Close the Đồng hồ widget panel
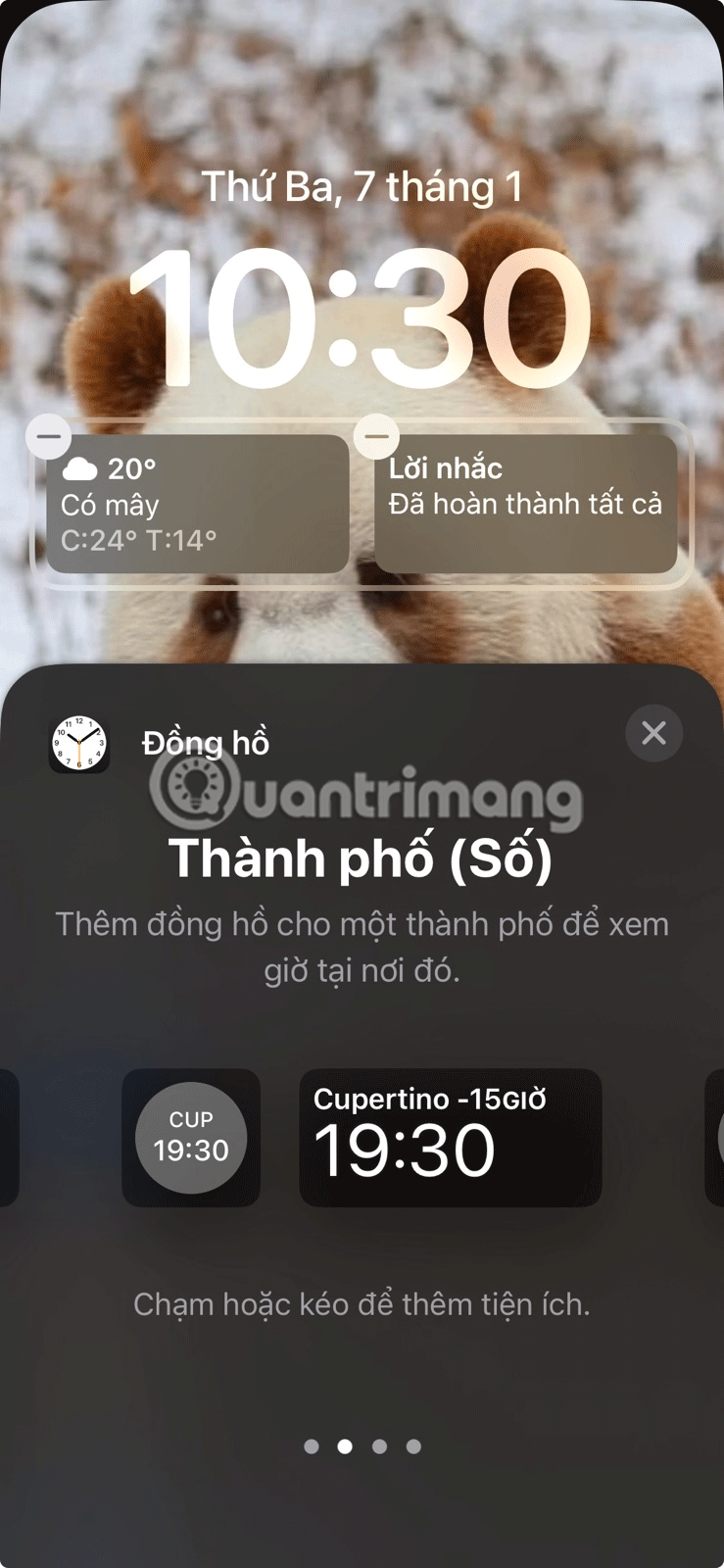Screen dimensions: 724x1568 pyautogui.click(x=653, y=733)
